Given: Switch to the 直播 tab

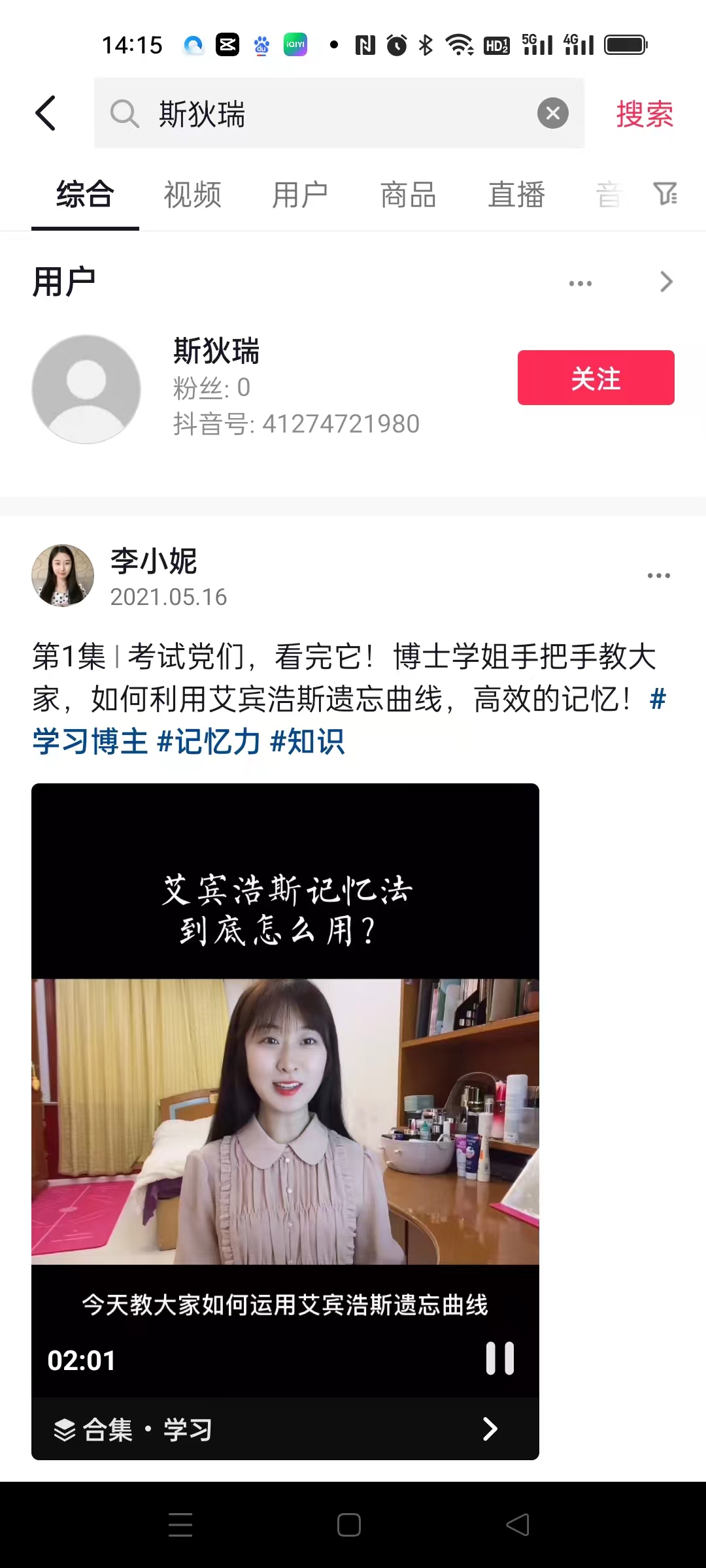Looking at the screenshot, I should tap(516, 195).
